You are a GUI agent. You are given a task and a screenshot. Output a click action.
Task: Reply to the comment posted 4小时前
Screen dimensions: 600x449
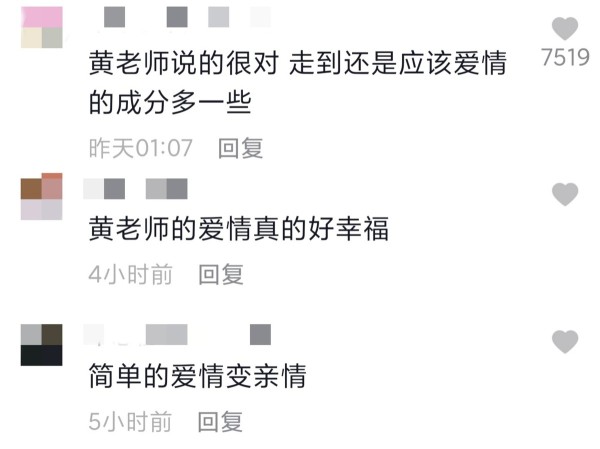click(220, 274)
